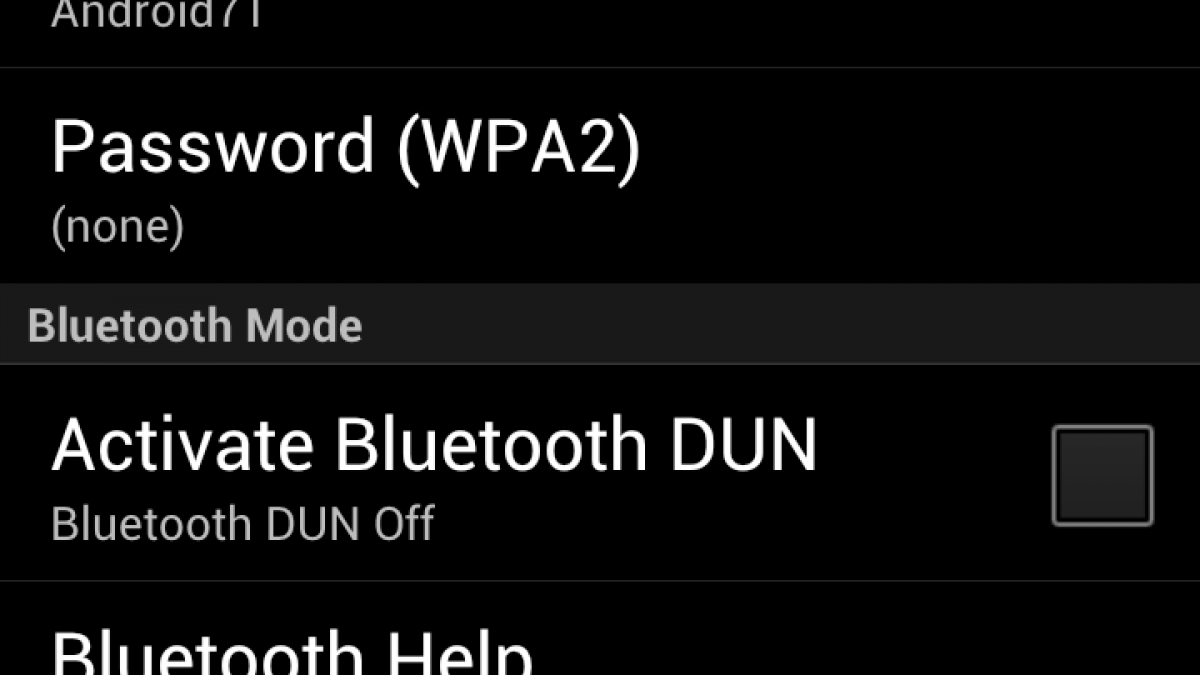This screenshot has height=675, width=1200.
Task: Open the Password (WPA2) setting
Action: (345, 175)
